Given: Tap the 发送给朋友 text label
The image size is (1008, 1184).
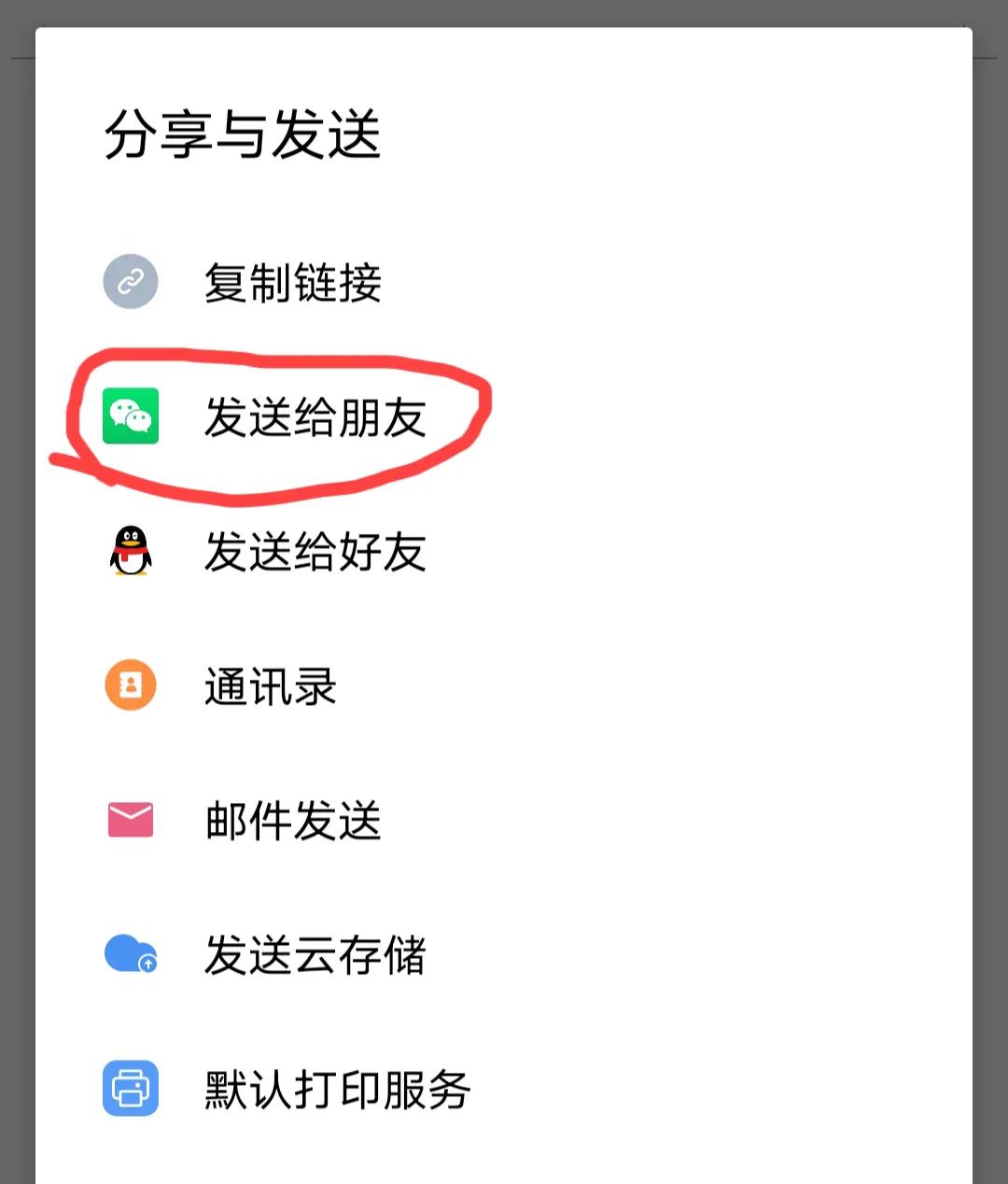Looking at the screenshot, I should point(315,417).
